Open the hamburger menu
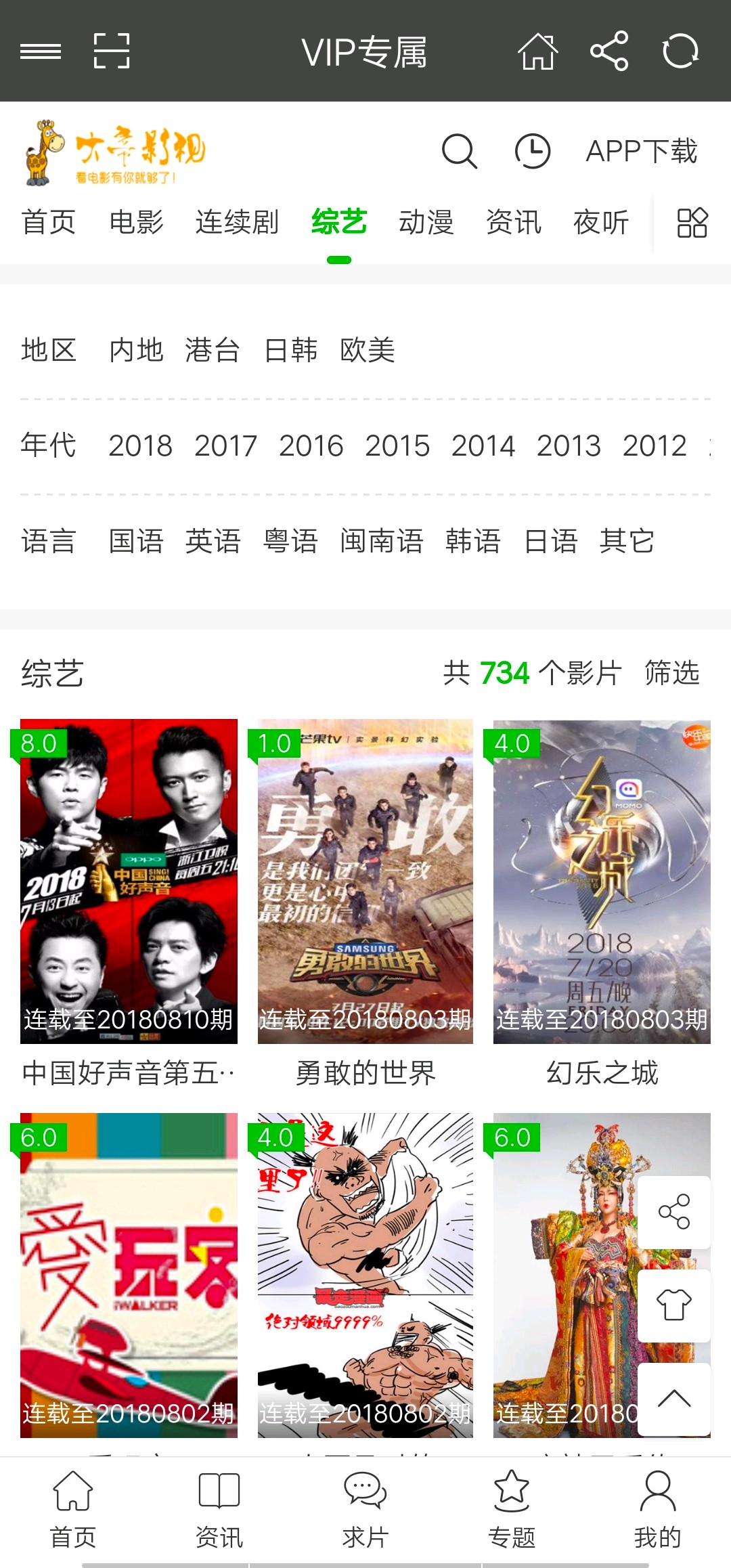This screenshot has height=1568, width=731. pyautogui.click(x=41, y=51)
